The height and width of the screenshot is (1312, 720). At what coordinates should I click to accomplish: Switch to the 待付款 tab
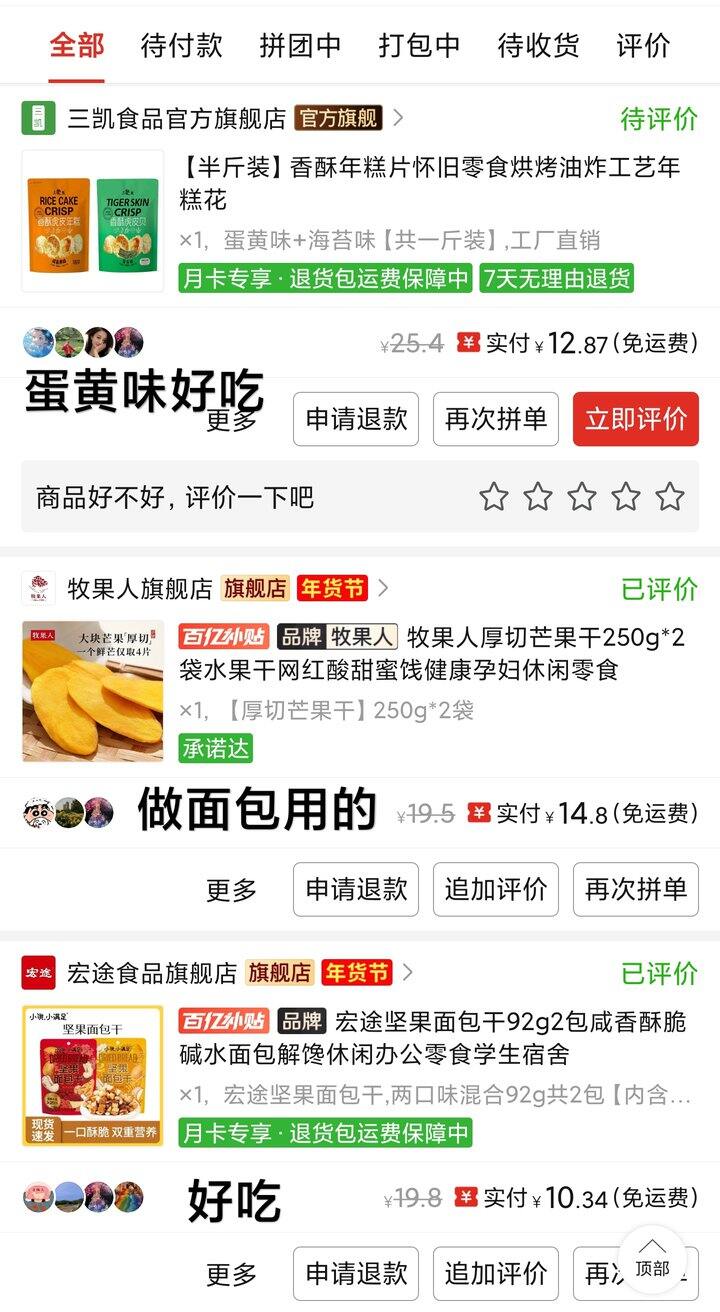click(181, 45)
